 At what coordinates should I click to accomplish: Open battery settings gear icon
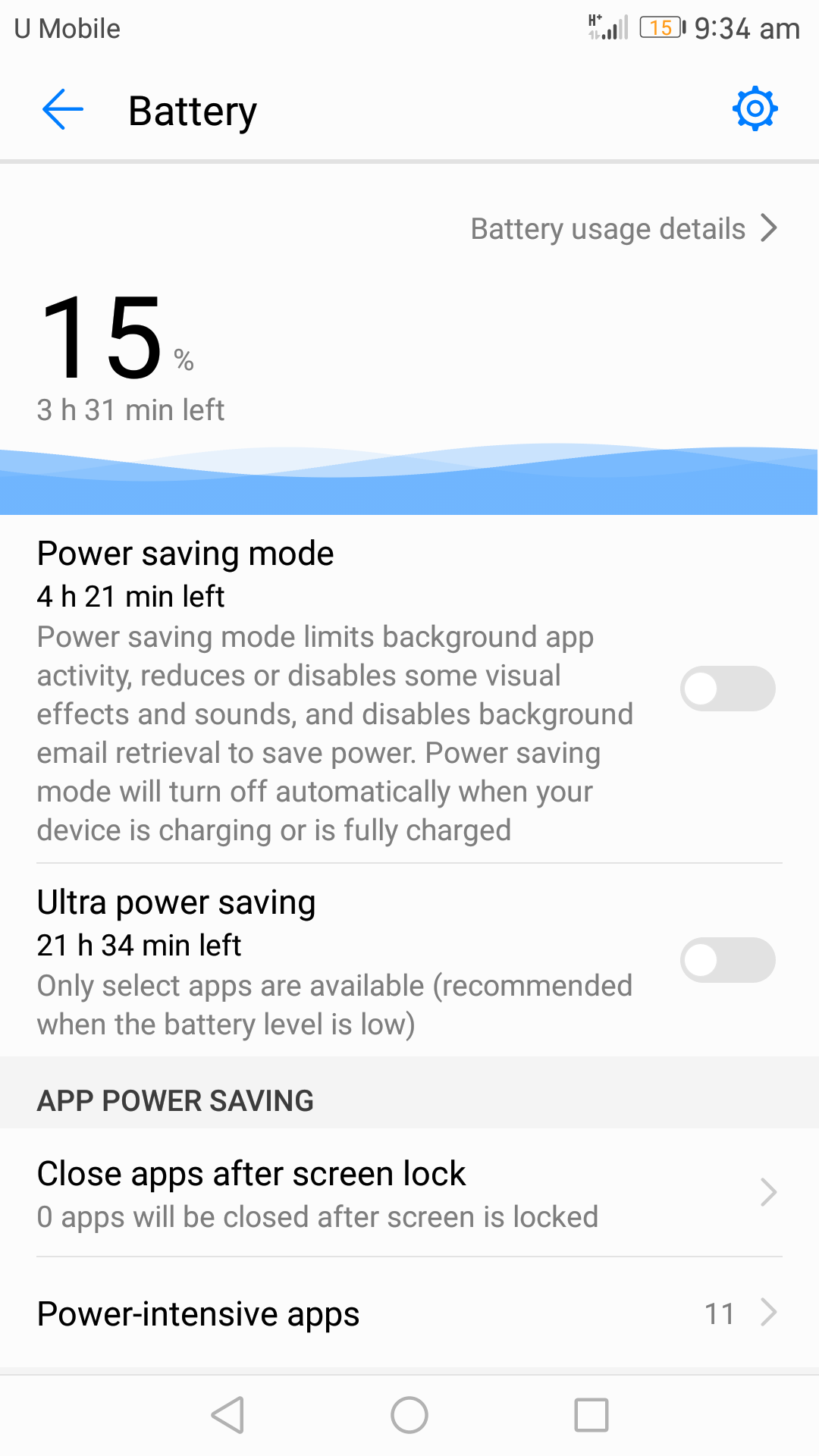755,109
